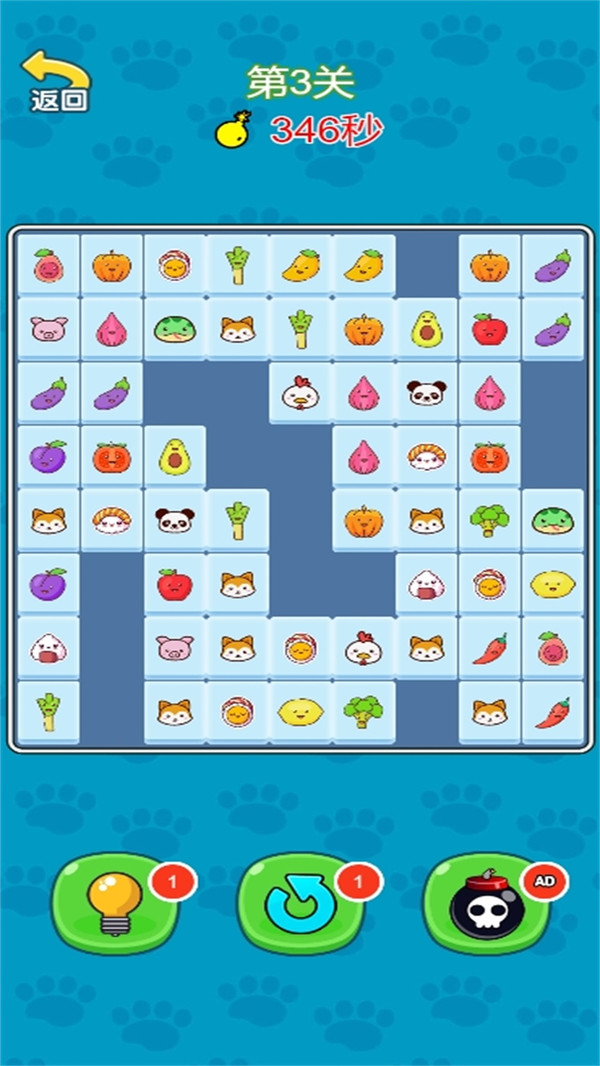Image resolution: width=600 pixels, height=1066 pixels.
Task: Select the panda tile between two pink radishes
Action: coord(426,392)
